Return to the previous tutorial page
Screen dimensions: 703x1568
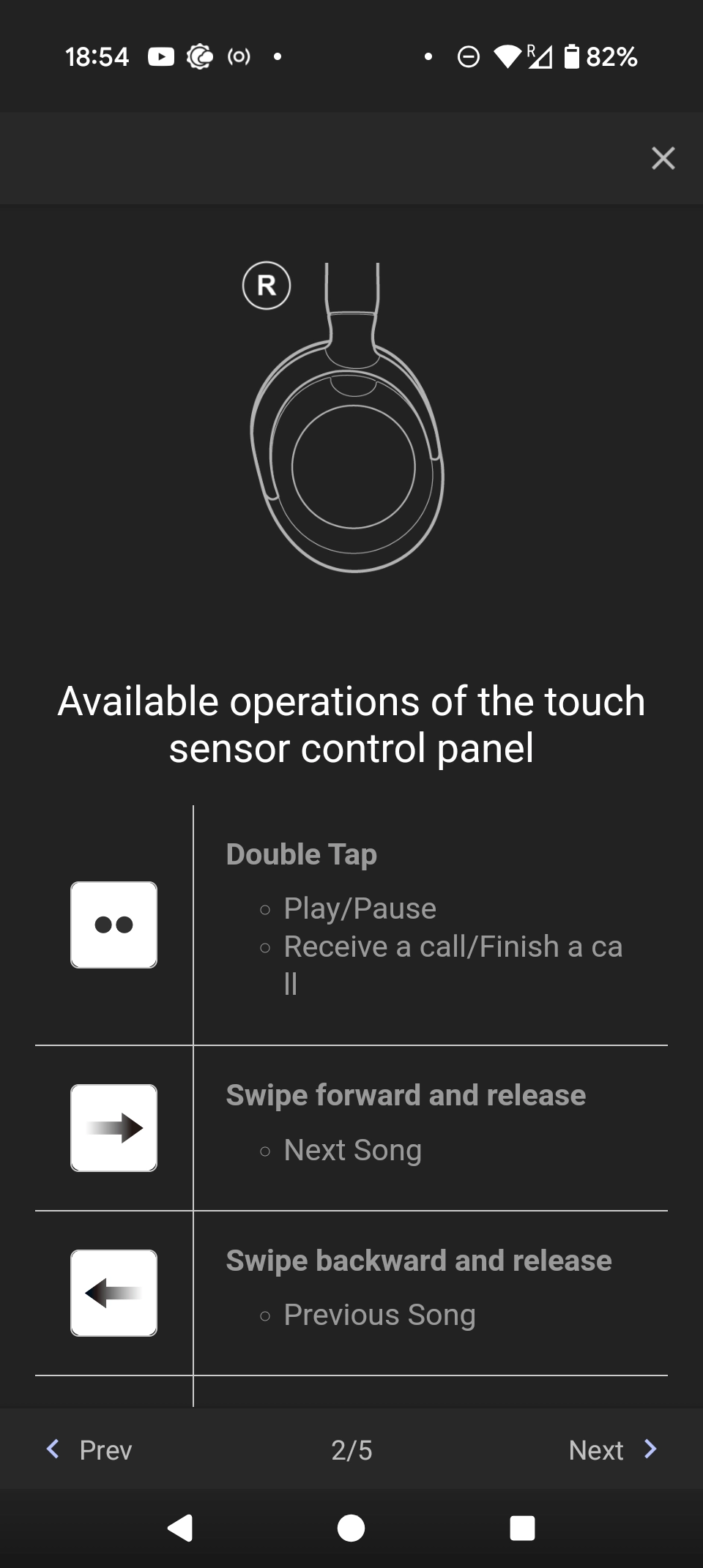pyautogui.click(x=89, y=1449)
